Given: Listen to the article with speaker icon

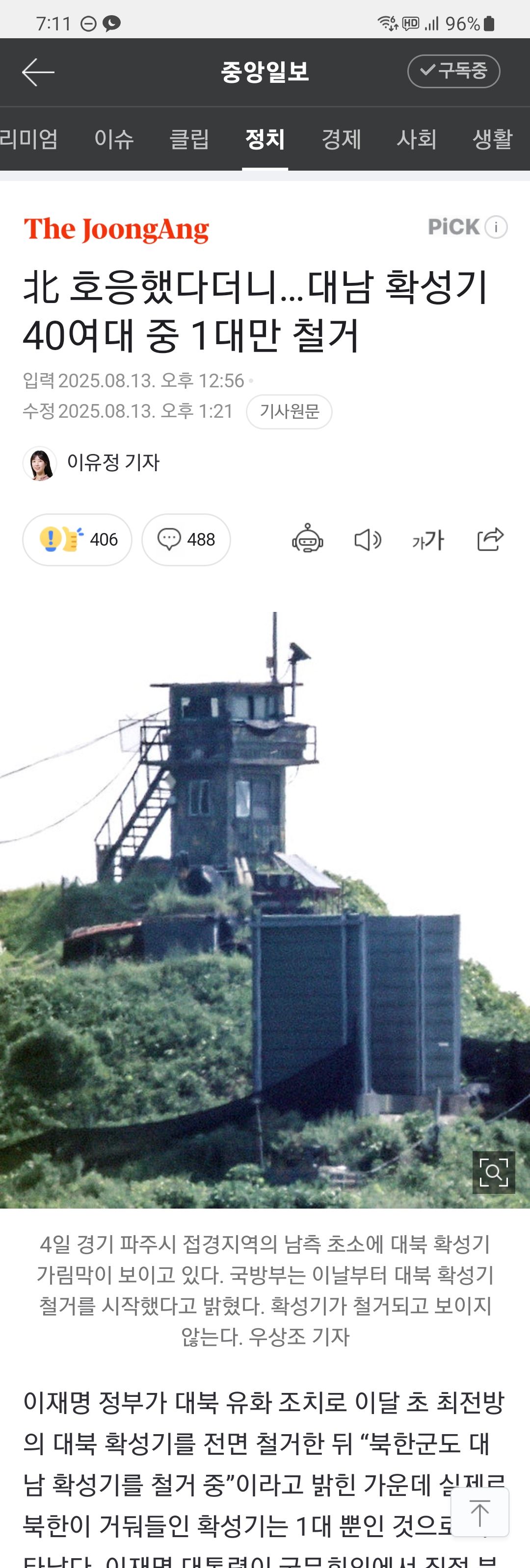Looking at the screenshot, I should tap(368, 539).
